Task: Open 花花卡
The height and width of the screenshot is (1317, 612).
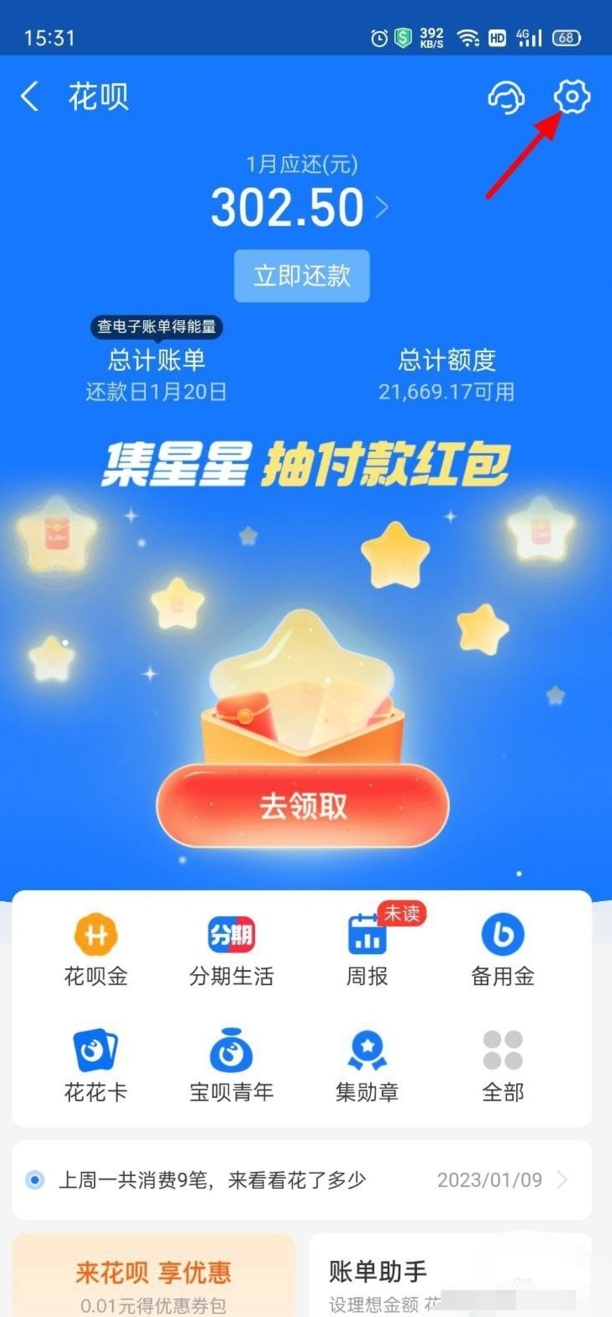Action: [96, 1065]
